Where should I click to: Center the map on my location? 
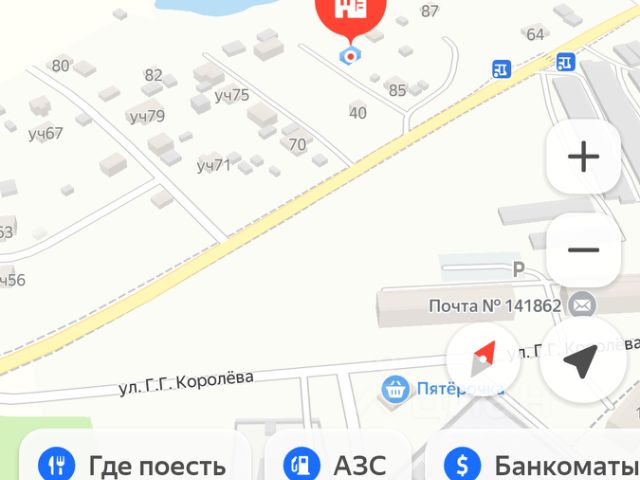582,358
